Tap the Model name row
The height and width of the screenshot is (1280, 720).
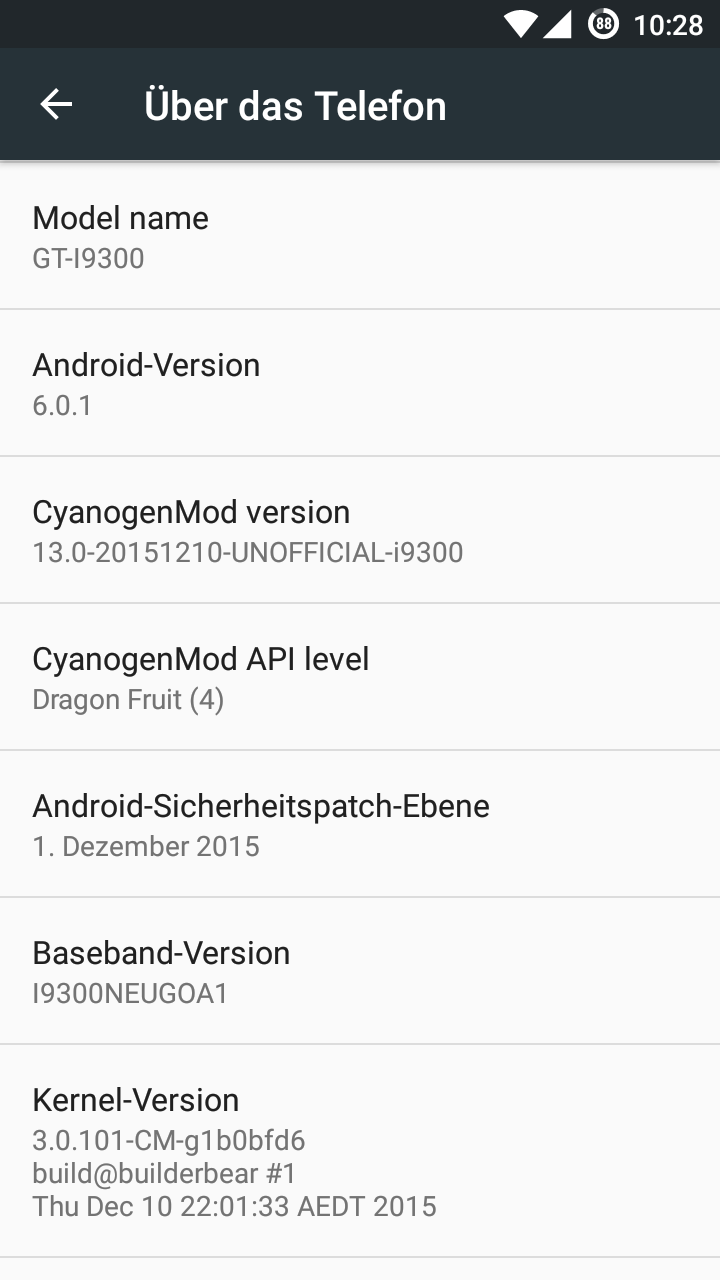pyautogui.click(x=360, y=237)
